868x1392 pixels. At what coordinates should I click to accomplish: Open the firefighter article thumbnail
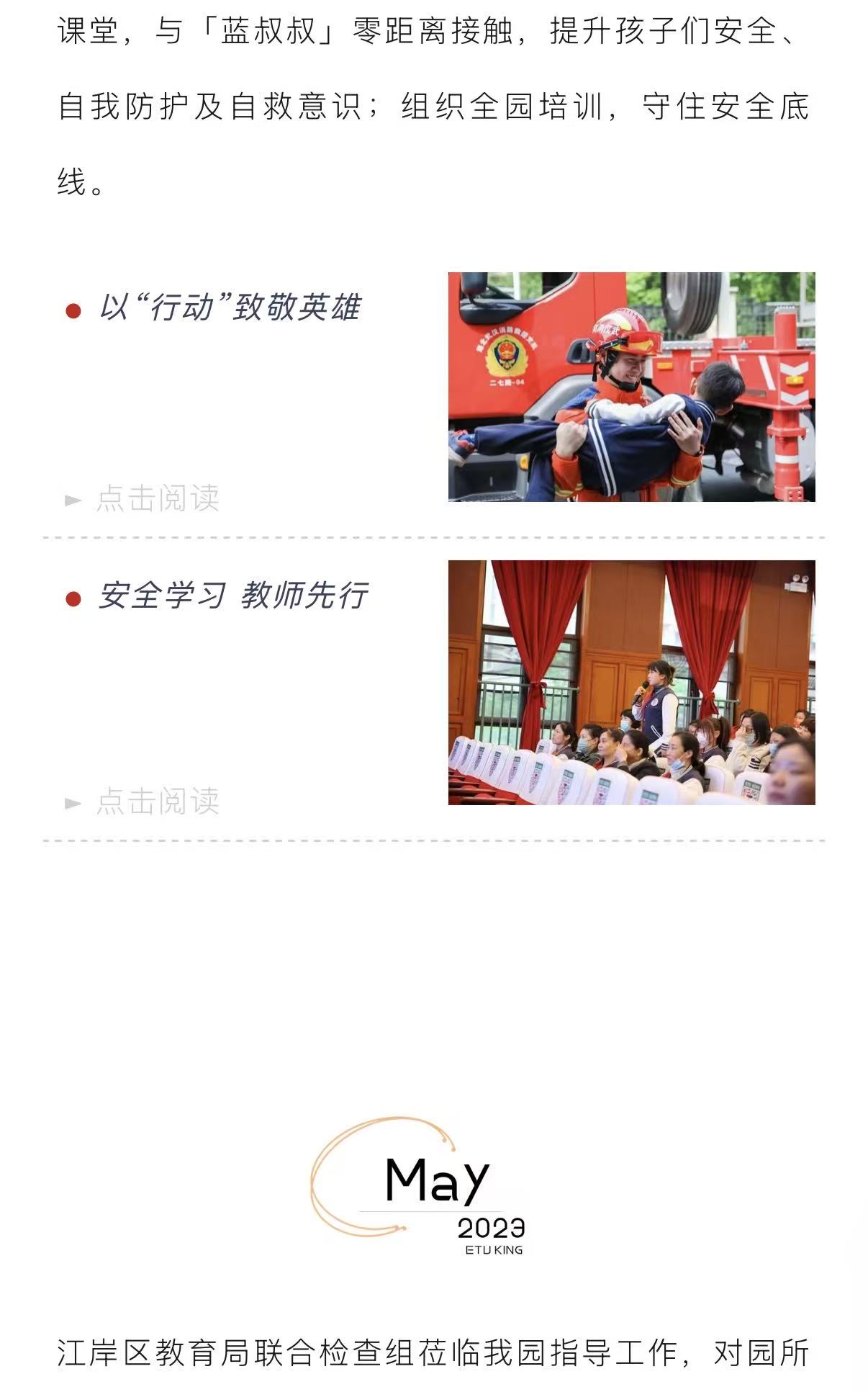tap(631, 387)
